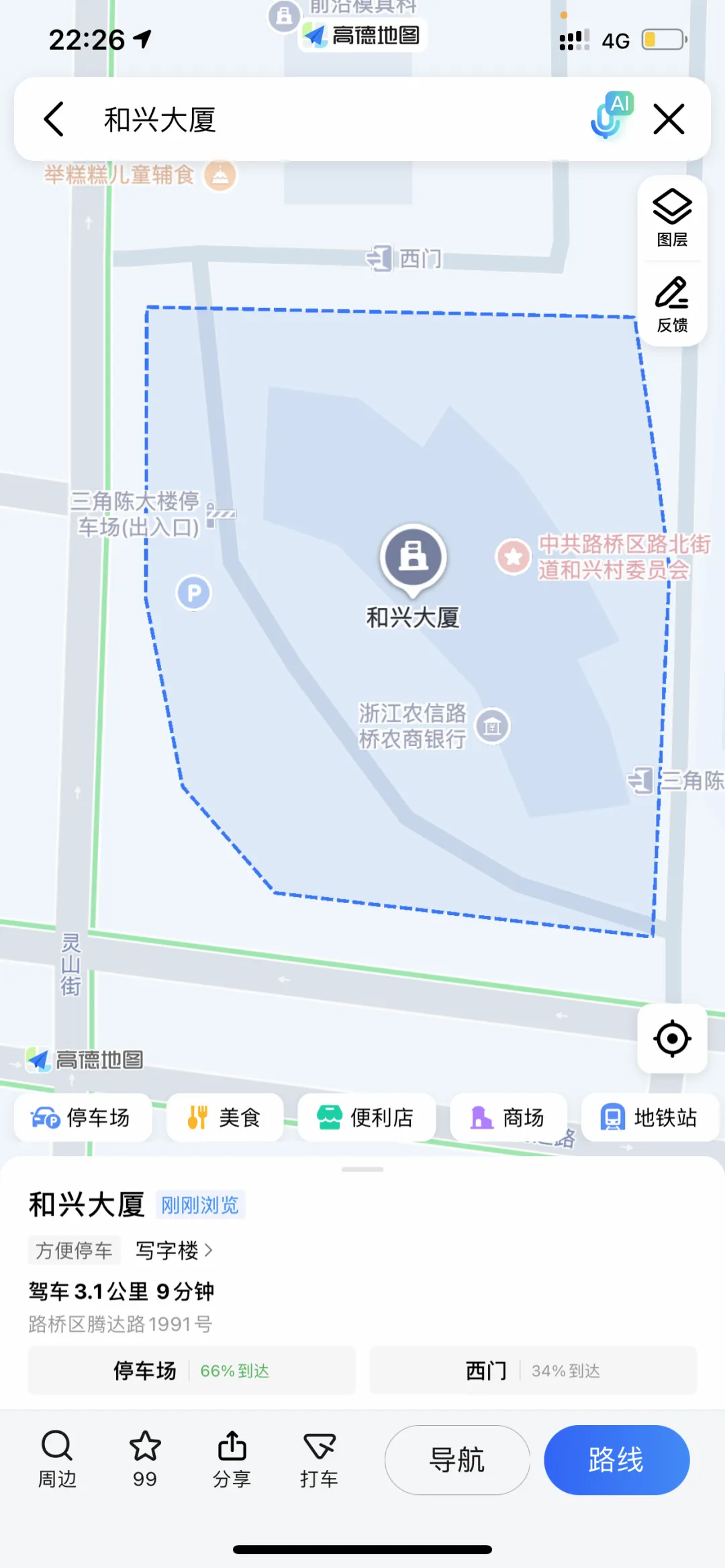The image size is (725, 1568).
Task: Show nearby 地铁站
Action: pyautogui.click(x=649, y=1117)
